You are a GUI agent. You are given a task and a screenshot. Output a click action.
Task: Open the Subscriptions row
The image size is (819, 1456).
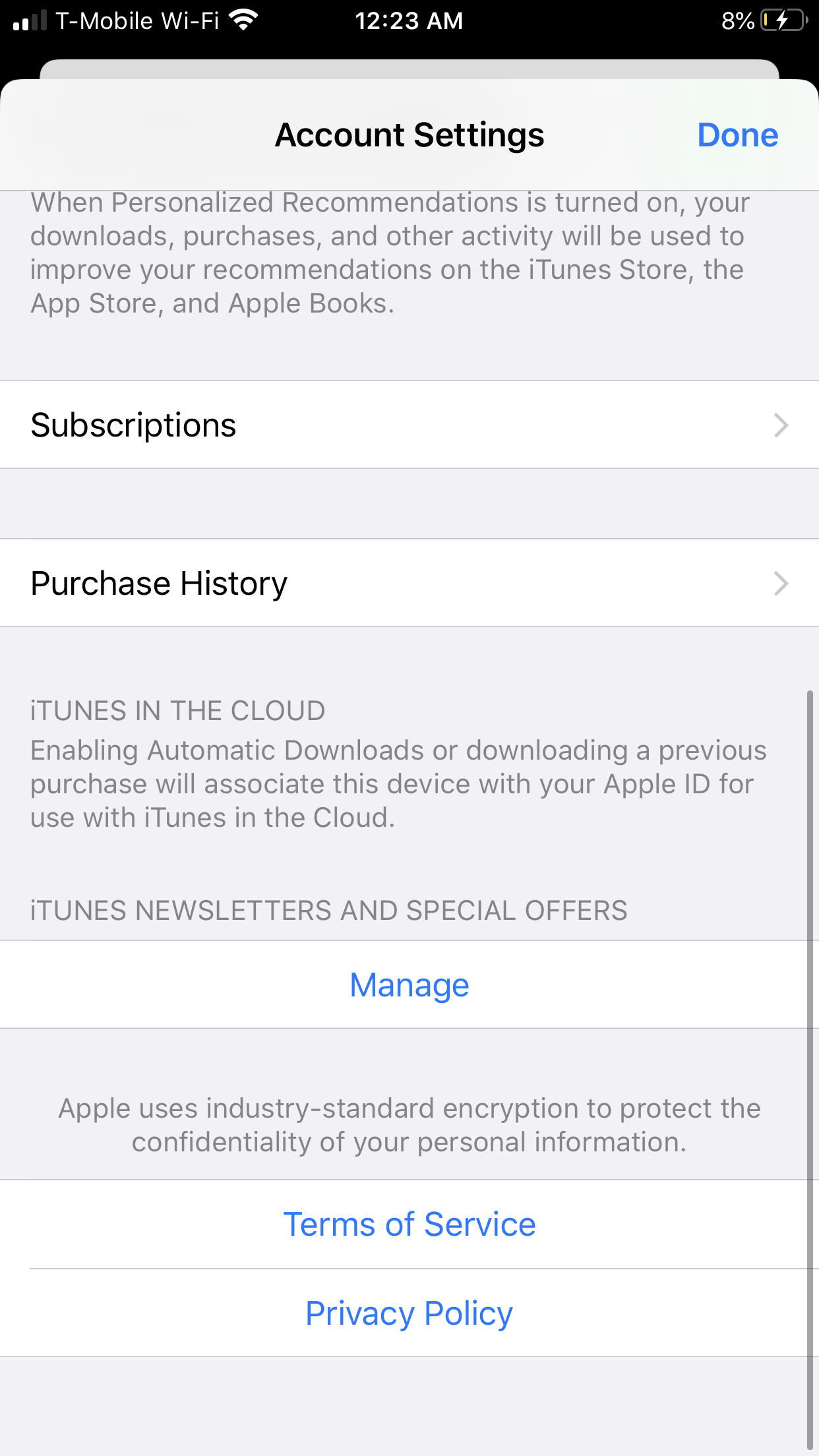409,425
